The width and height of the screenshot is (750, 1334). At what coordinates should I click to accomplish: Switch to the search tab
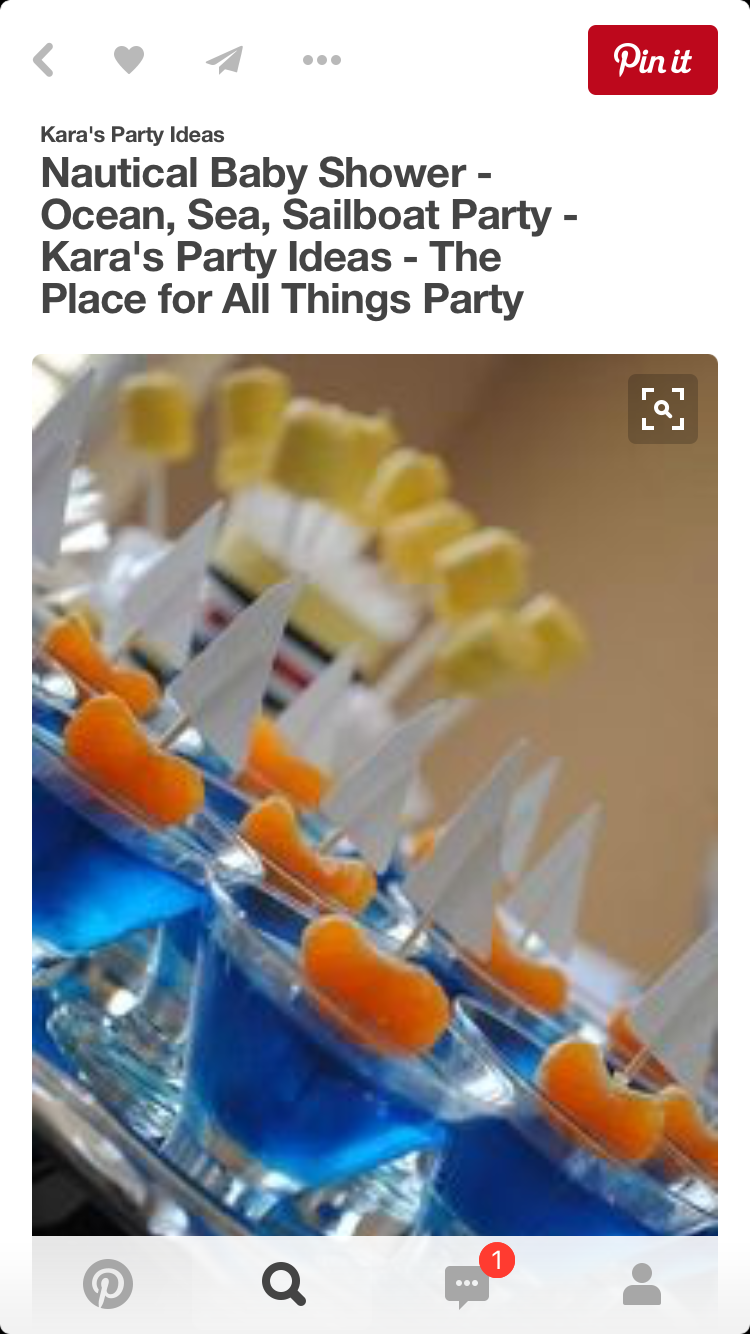click(x=284, y=1284)
